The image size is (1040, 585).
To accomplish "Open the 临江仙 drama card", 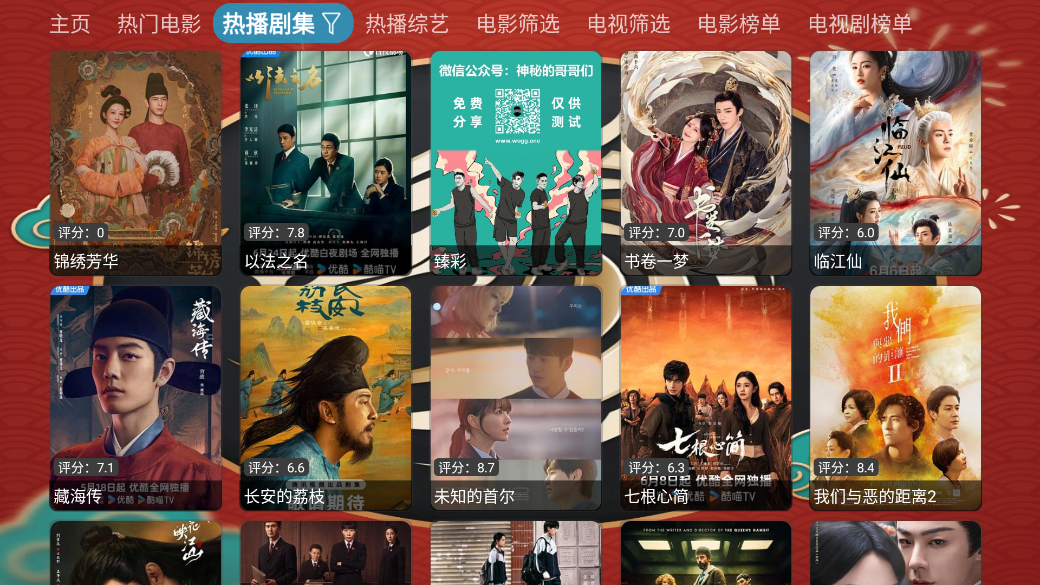I will (x=896, y=163).
